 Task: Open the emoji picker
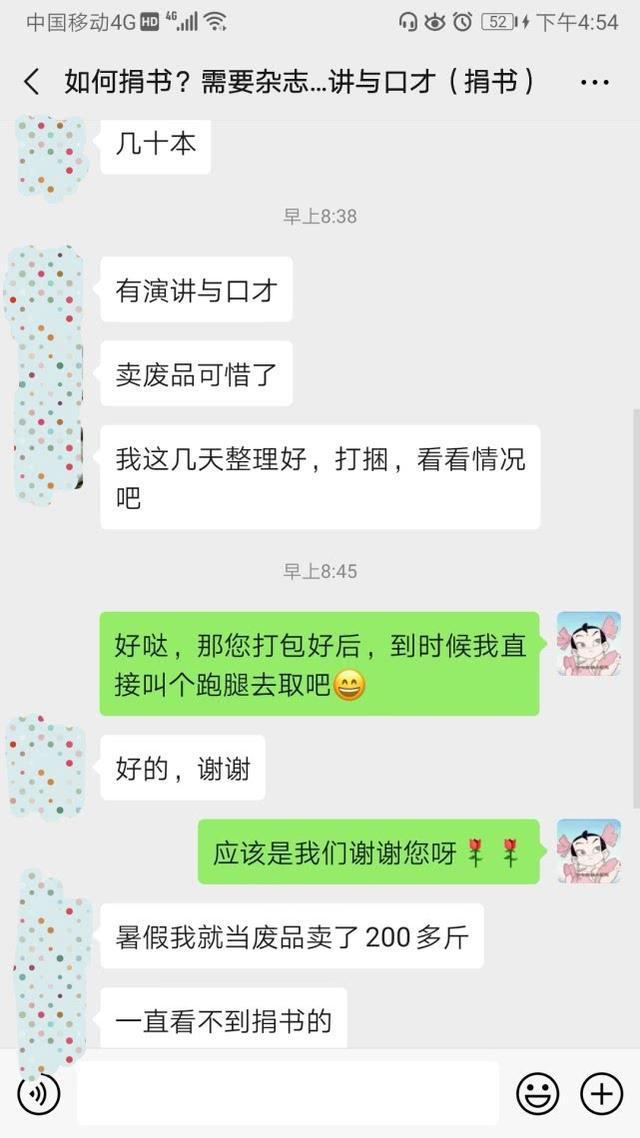point(537,1093)
